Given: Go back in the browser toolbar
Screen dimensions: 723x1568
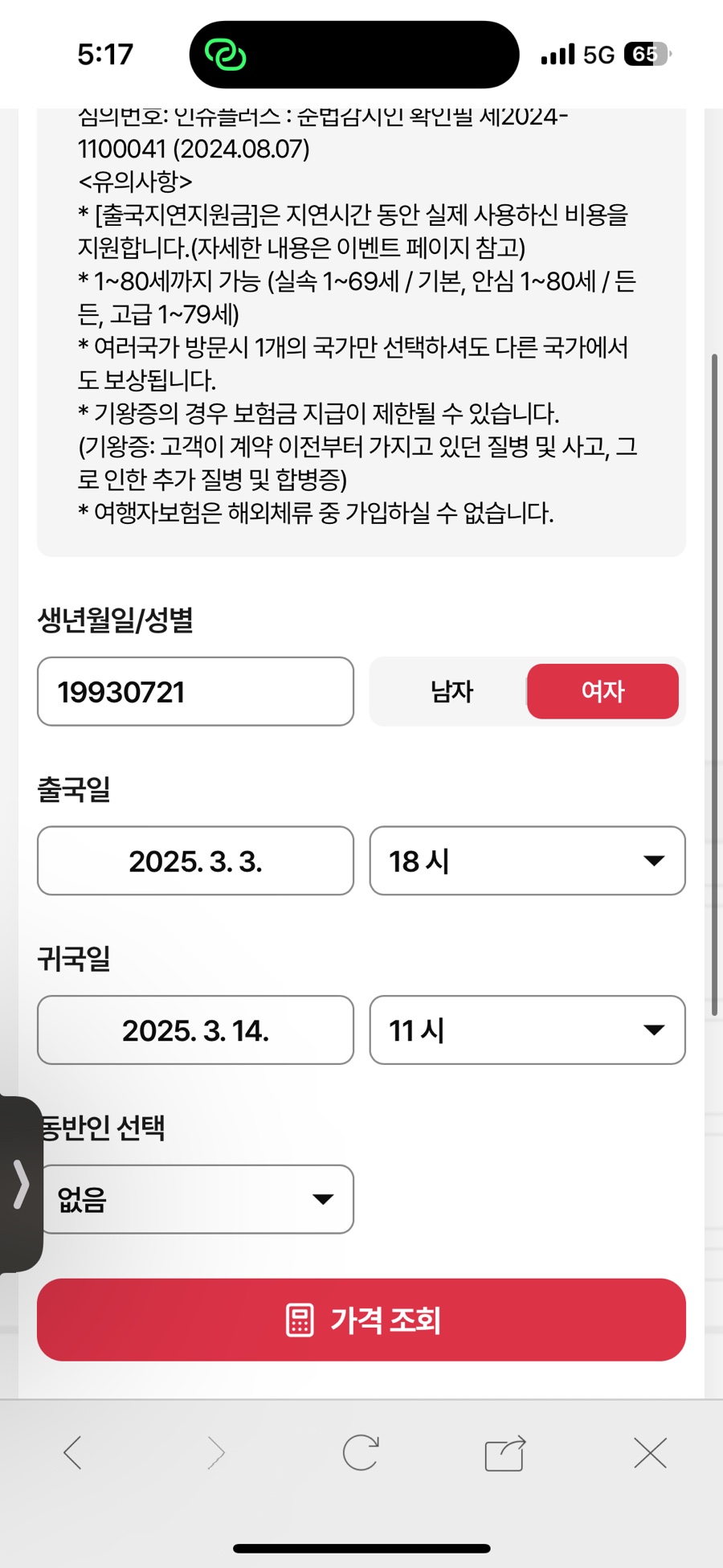Looking at the screenshot, I should click(72, 1453).
